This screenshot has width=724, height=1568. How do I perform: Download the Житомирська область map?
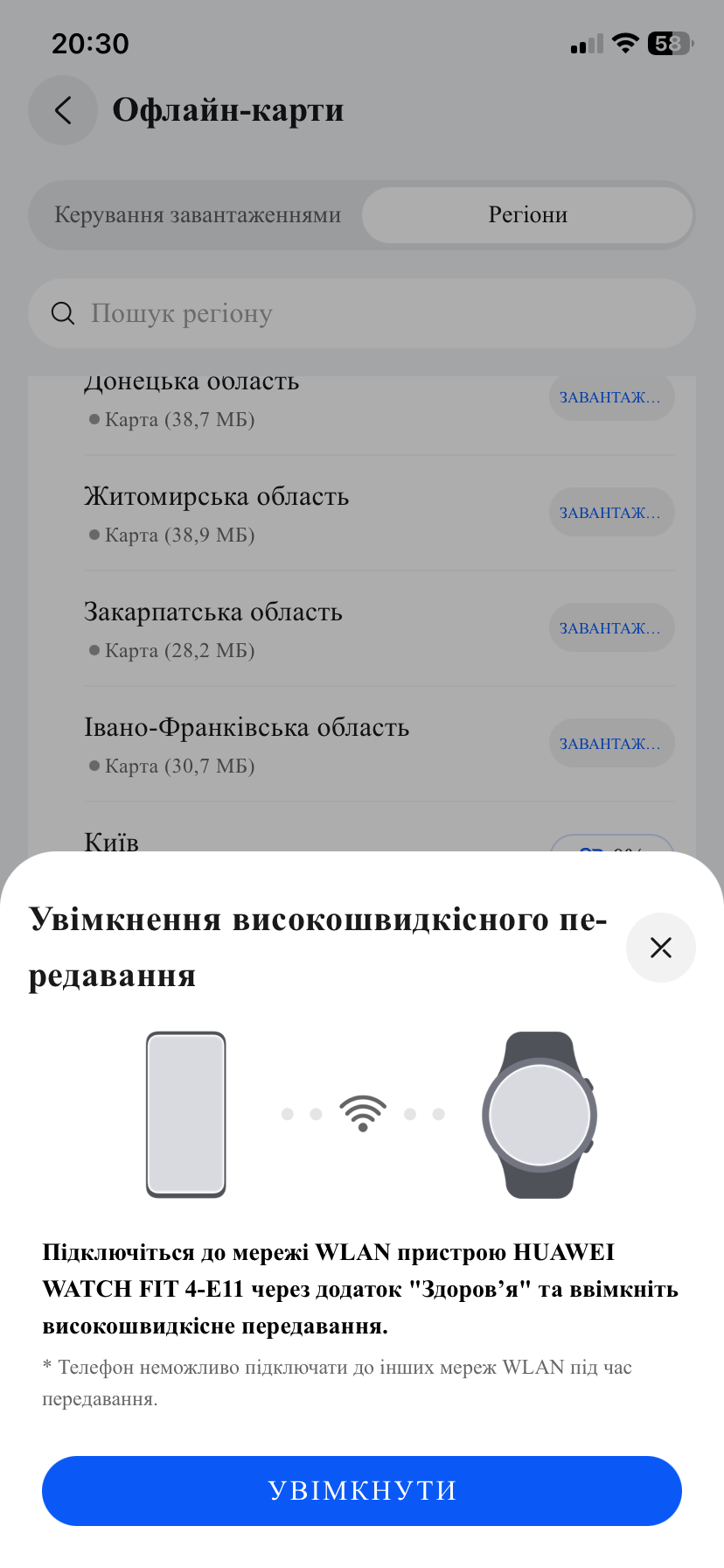[x=611, y=513]
